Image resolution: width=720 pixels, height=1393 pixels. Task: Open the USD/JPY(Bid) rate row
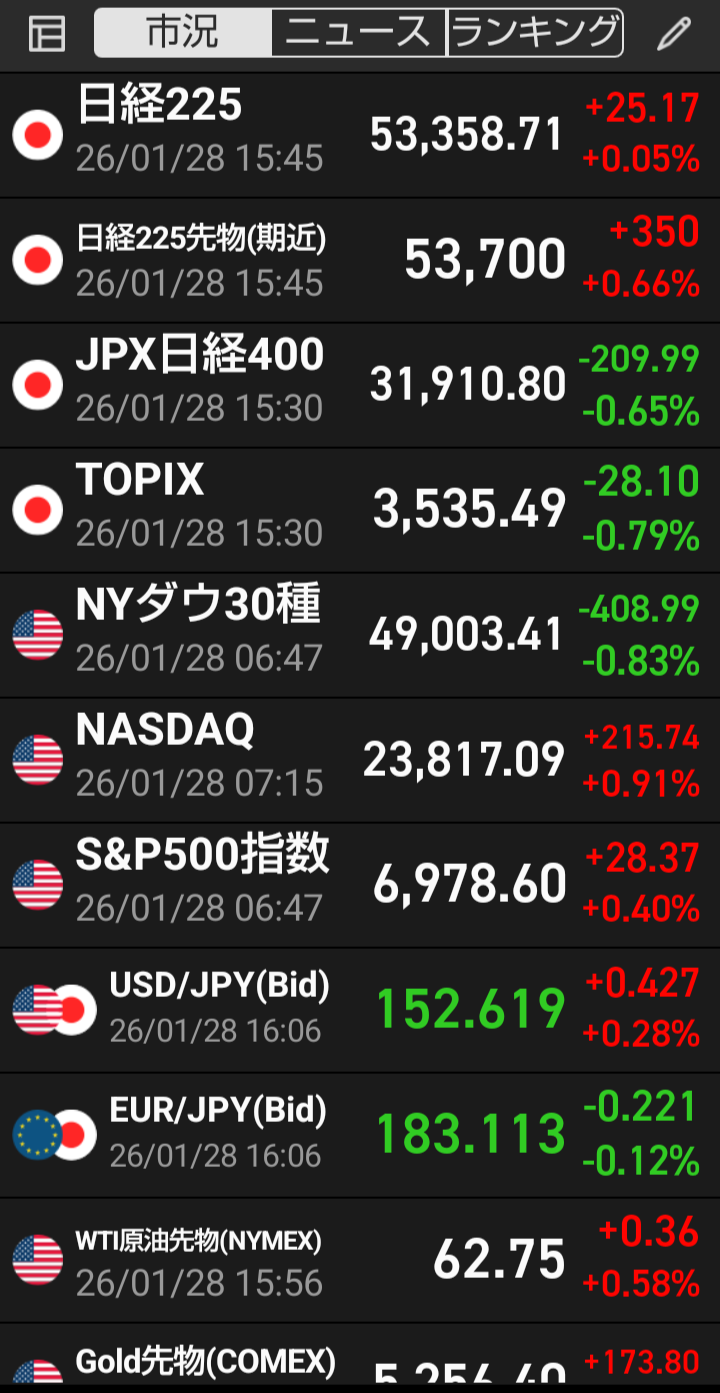coord(360,1011)
